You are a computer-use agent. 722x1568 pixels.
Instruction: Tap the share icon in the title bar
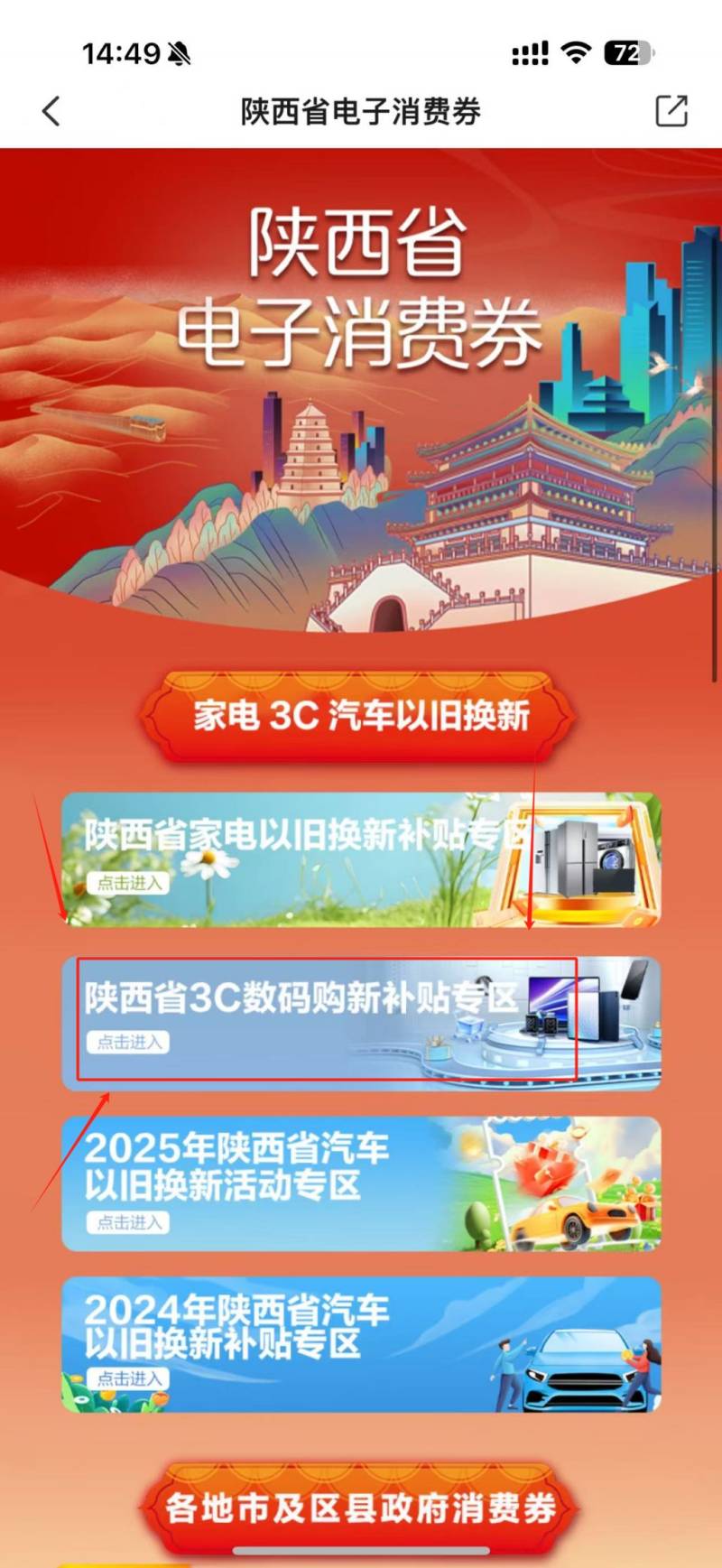point(671,110)
